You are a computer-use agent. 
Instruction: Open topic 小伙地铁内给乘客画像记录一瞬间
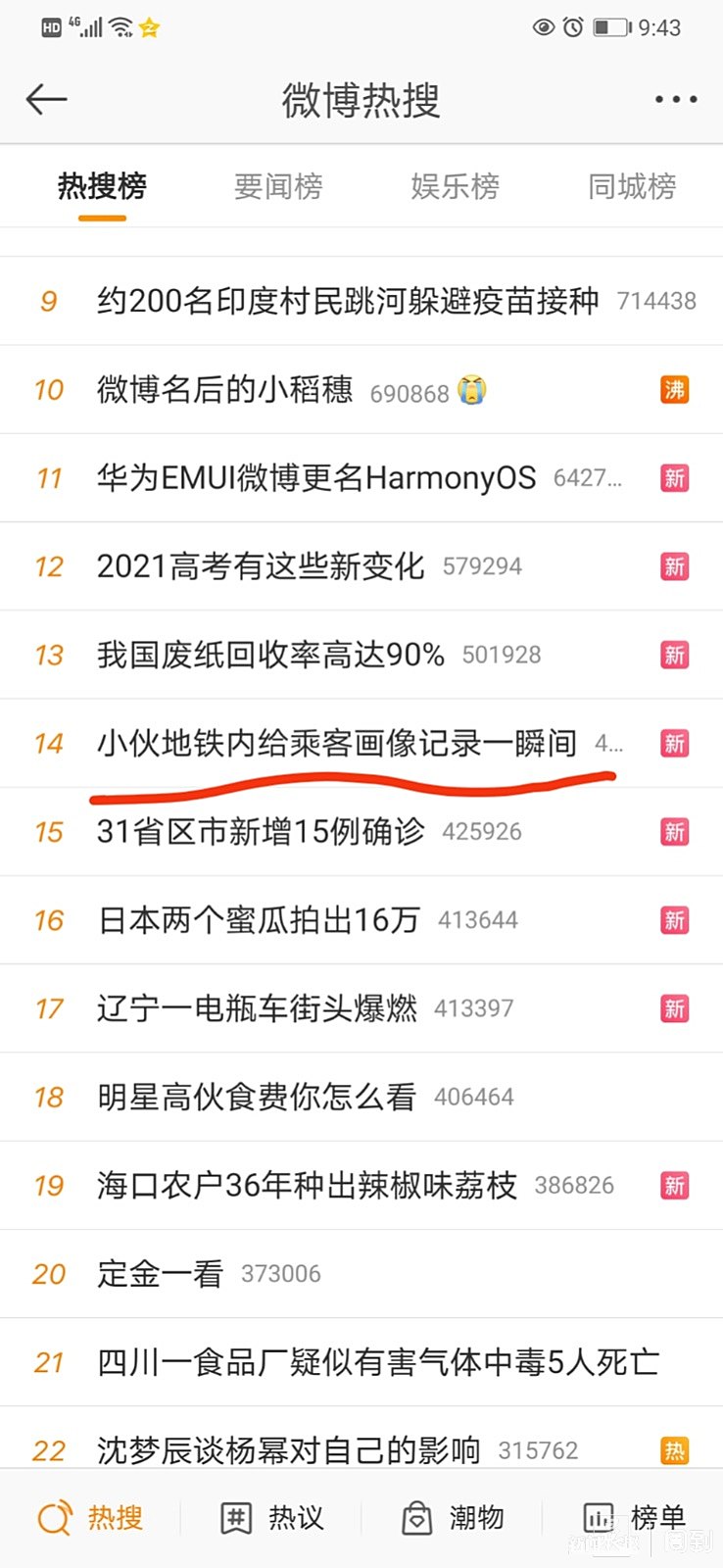(336, 743)
